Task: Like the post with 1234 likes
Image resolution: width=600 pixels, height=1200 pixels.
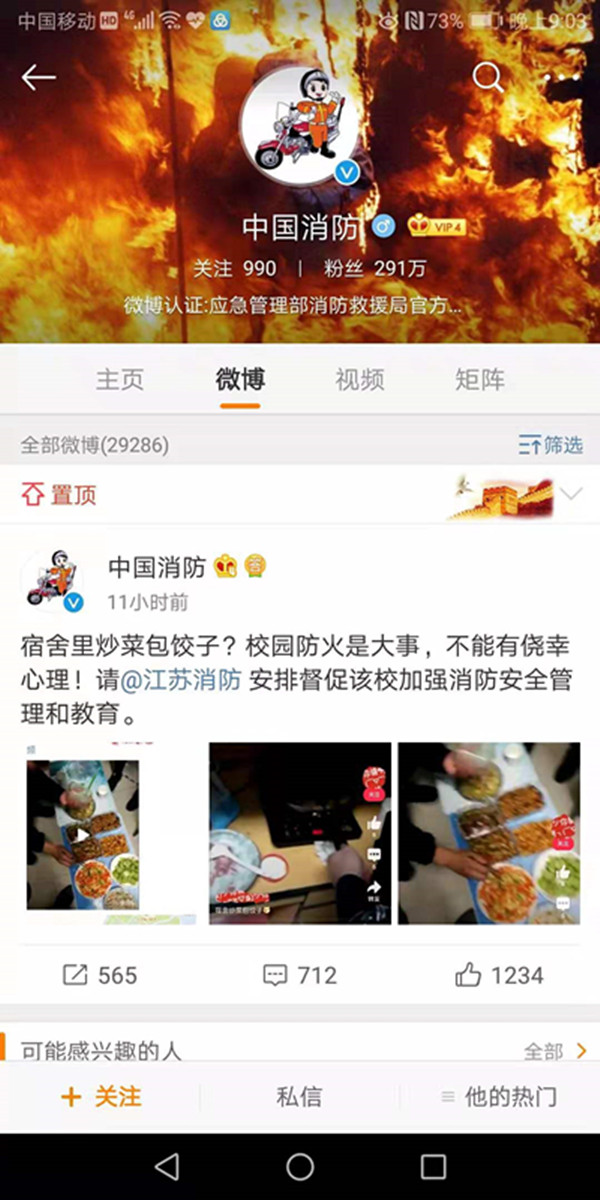Action: [499, 975]
